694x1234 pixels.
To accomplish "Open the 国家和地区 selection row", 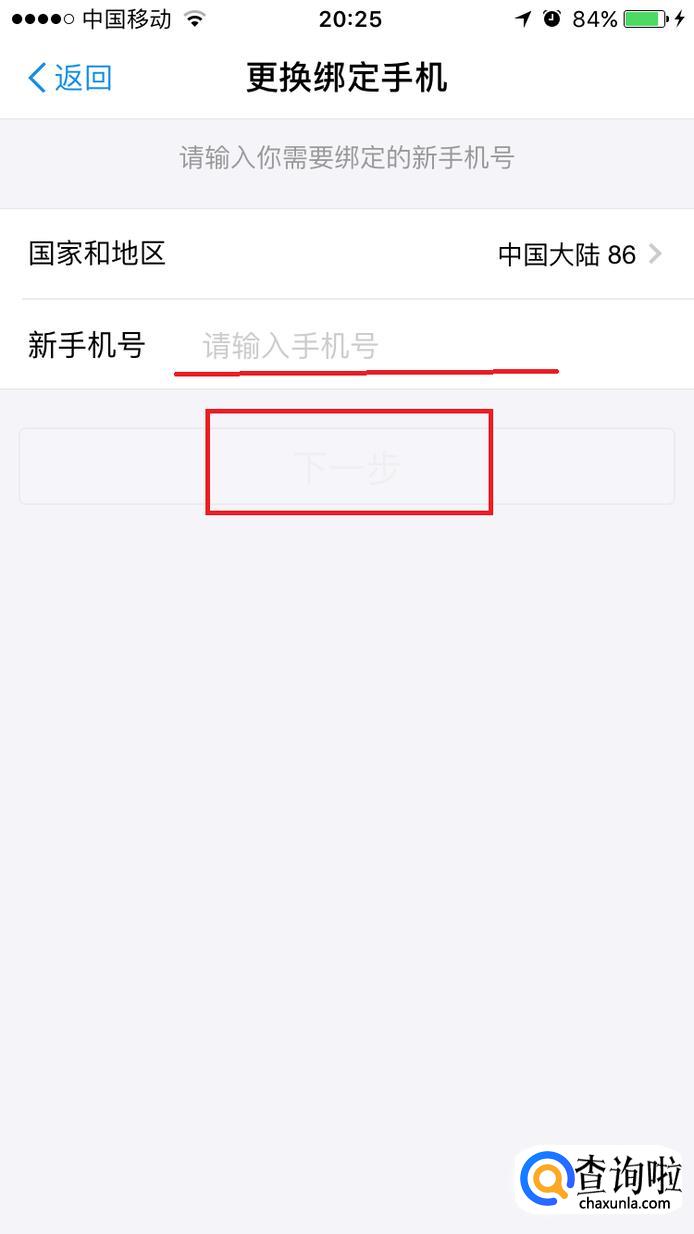I will pos(346,254).
